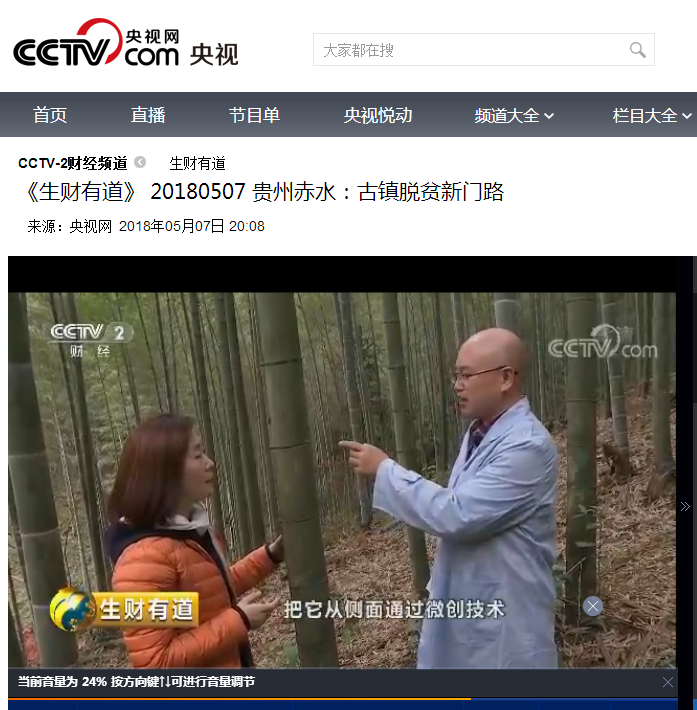Close the overlay on the video

click(593, 606)
